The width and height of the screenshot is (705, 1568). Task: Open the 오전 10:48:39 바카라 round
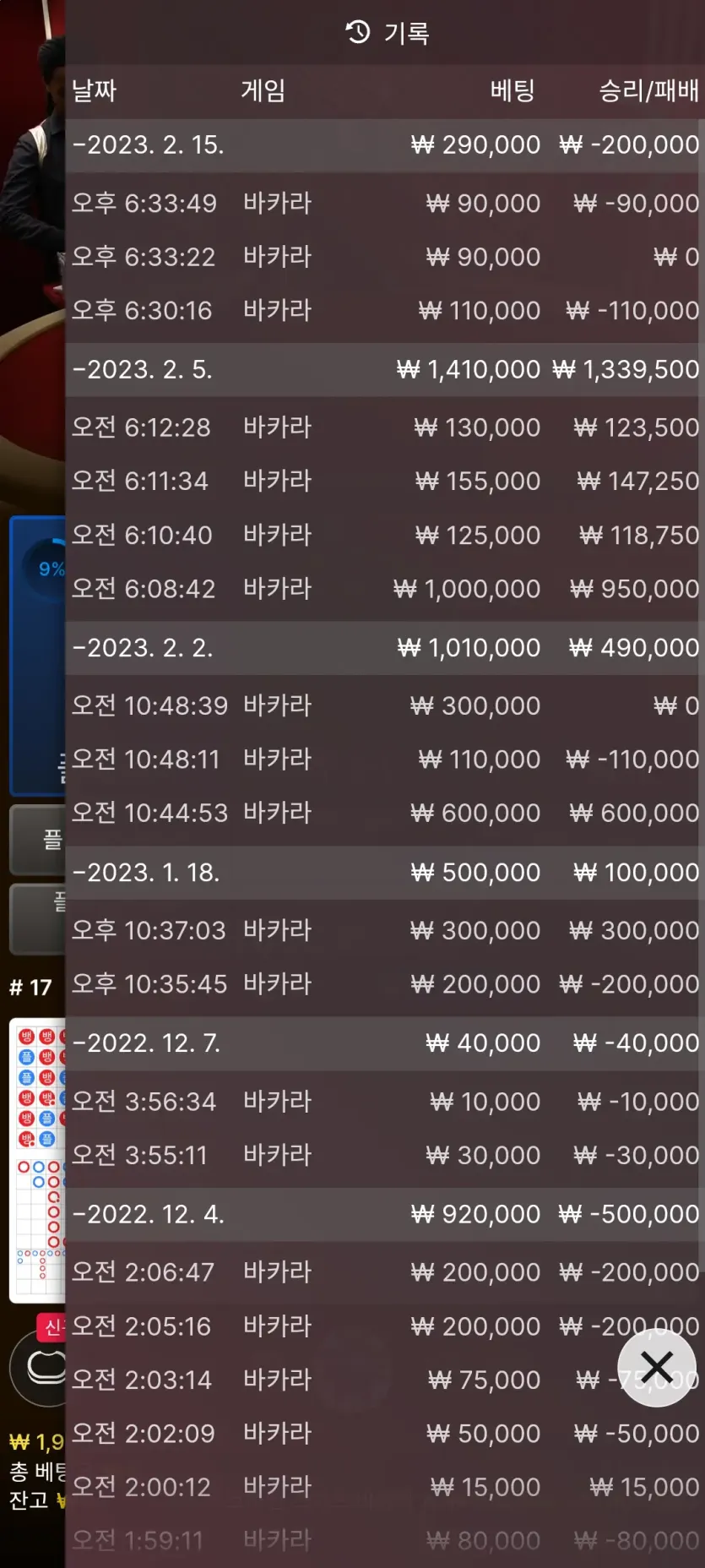pyautogui.click(x=385, y=705)
